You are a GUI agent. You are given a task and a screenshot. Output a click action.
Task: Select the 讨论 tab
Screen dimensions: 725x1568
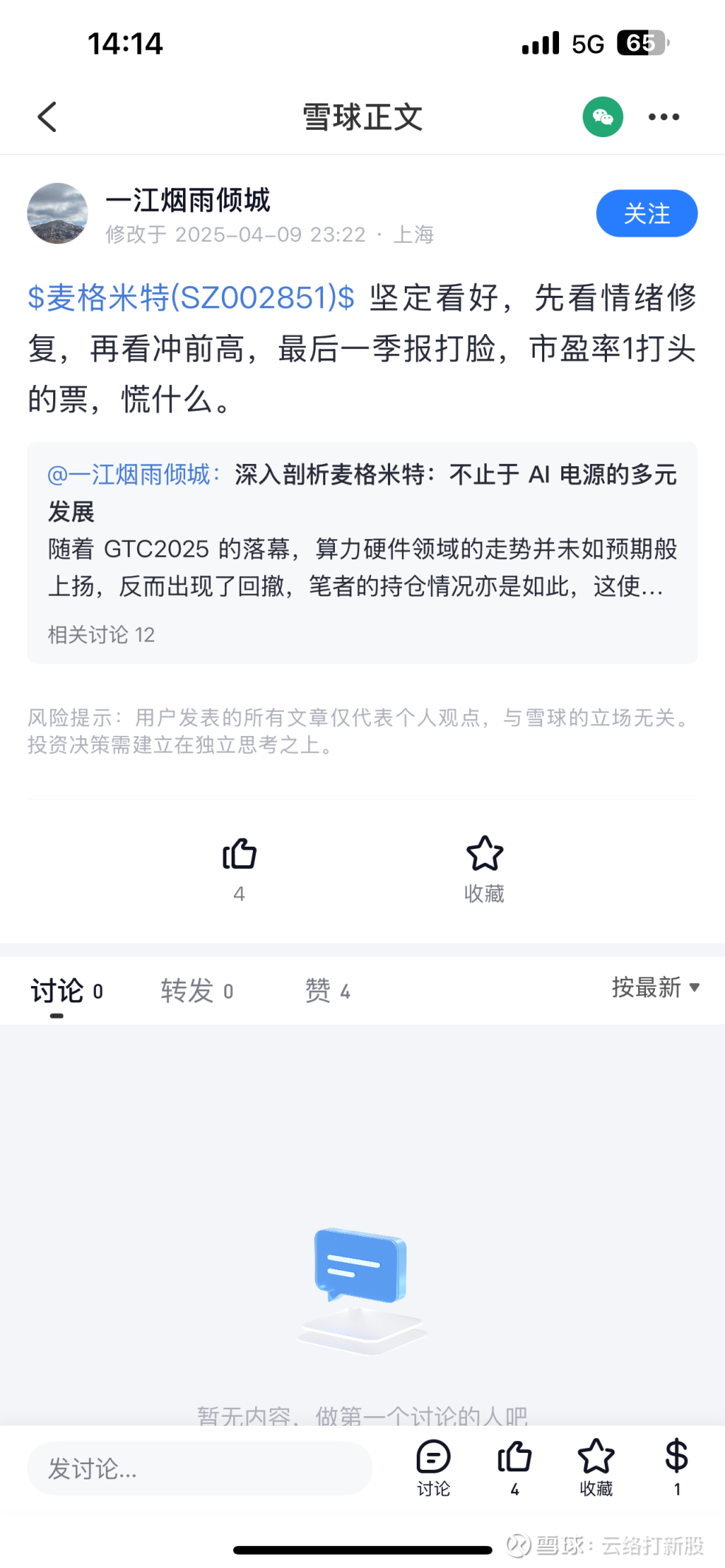66,991
